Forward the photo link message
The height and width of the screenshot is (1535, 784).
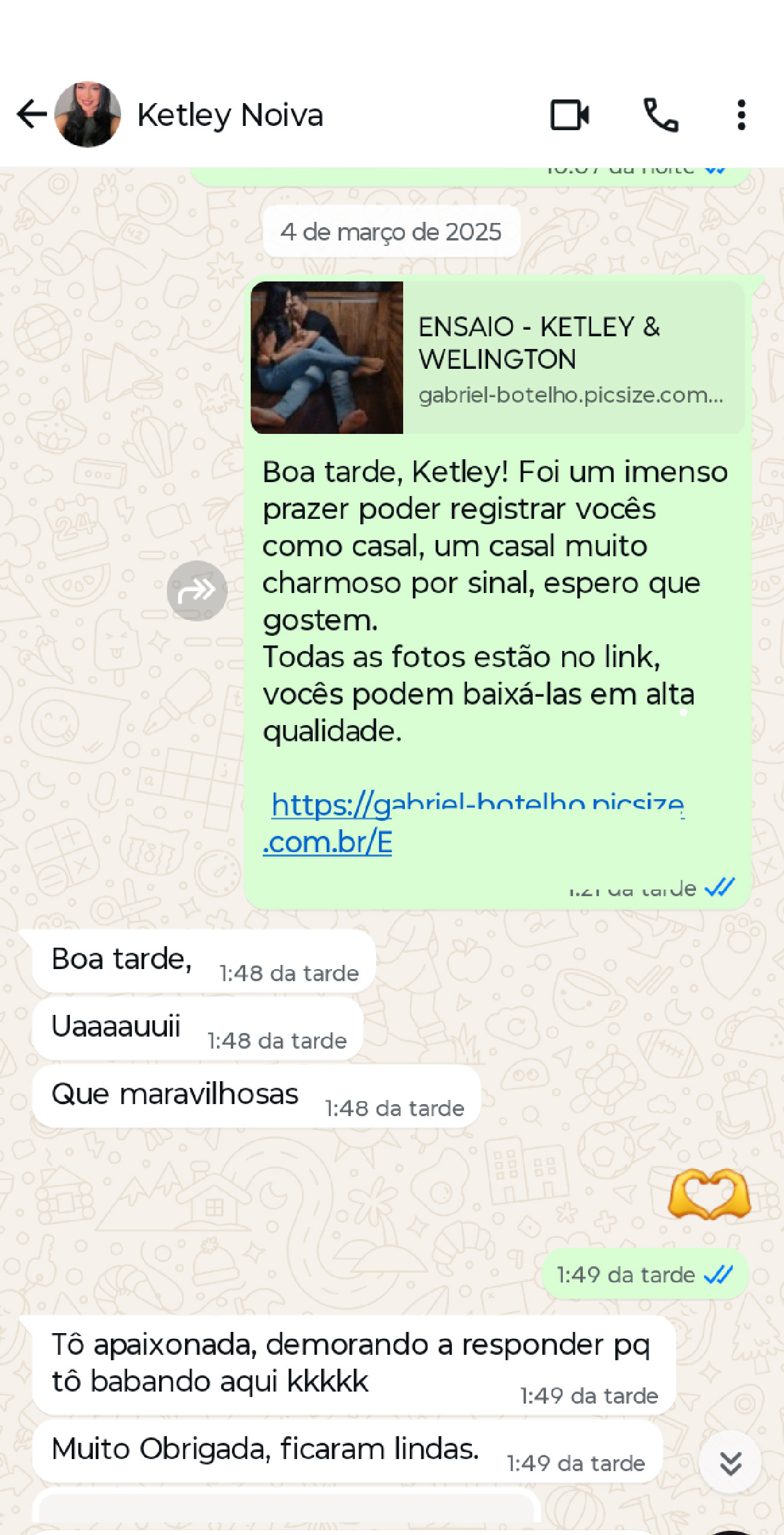[197, 591]
